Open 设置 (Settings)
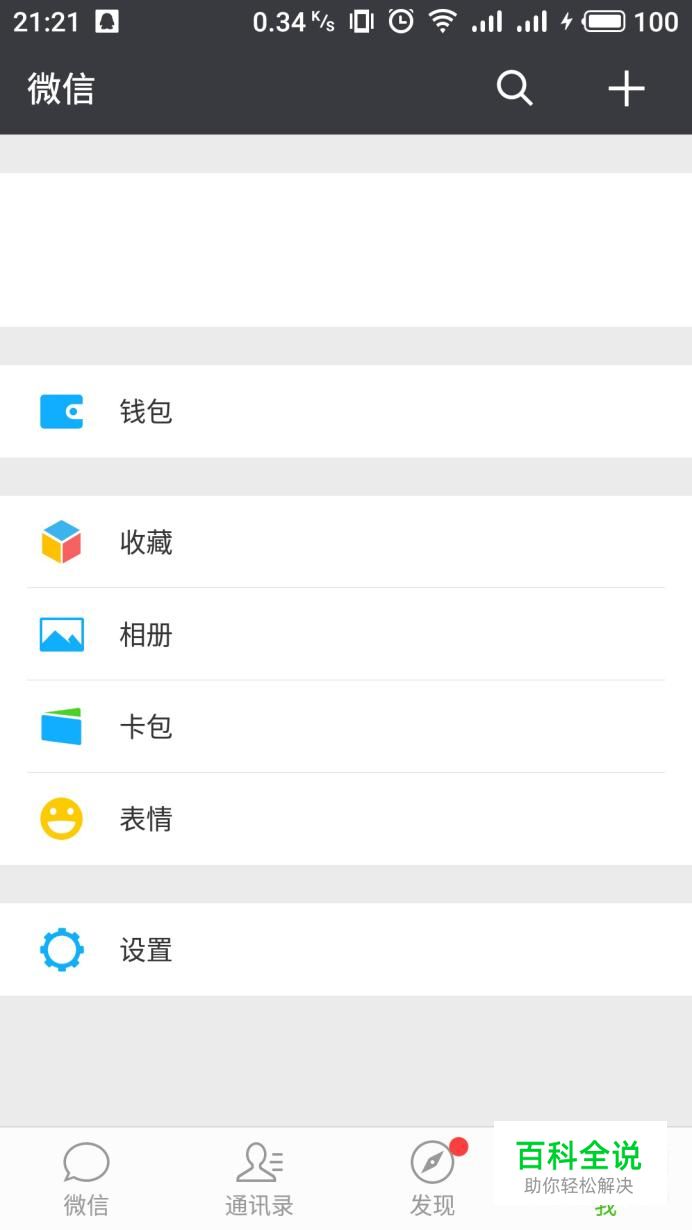This screenshot has width=692, height=1230. [346, 949]
